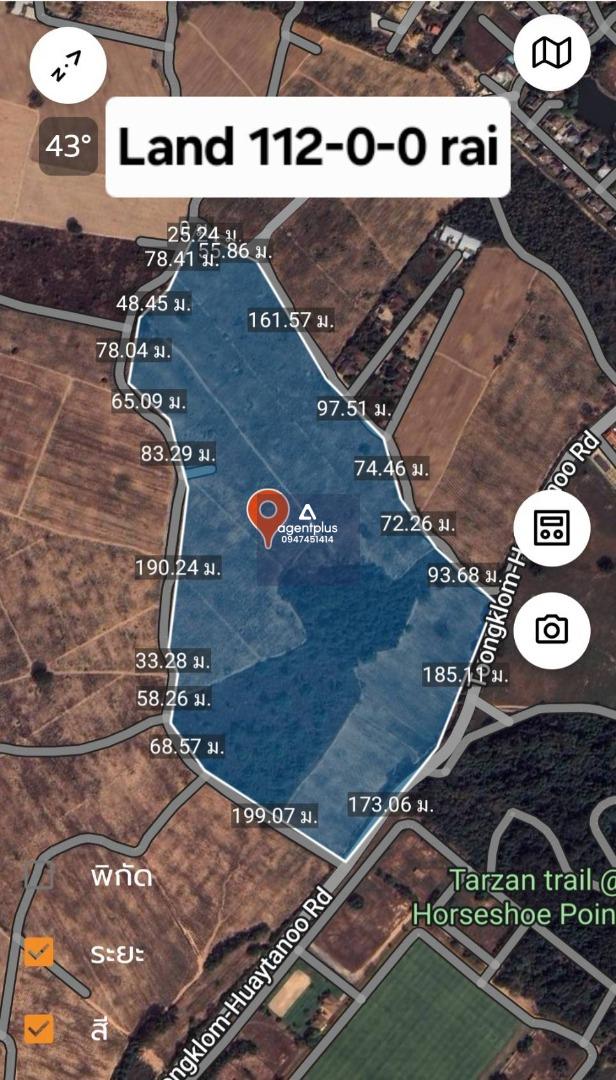This screenshot has width=616, height=1080.
Task: Tap the measurement tool icon
Action: point(552,528)
